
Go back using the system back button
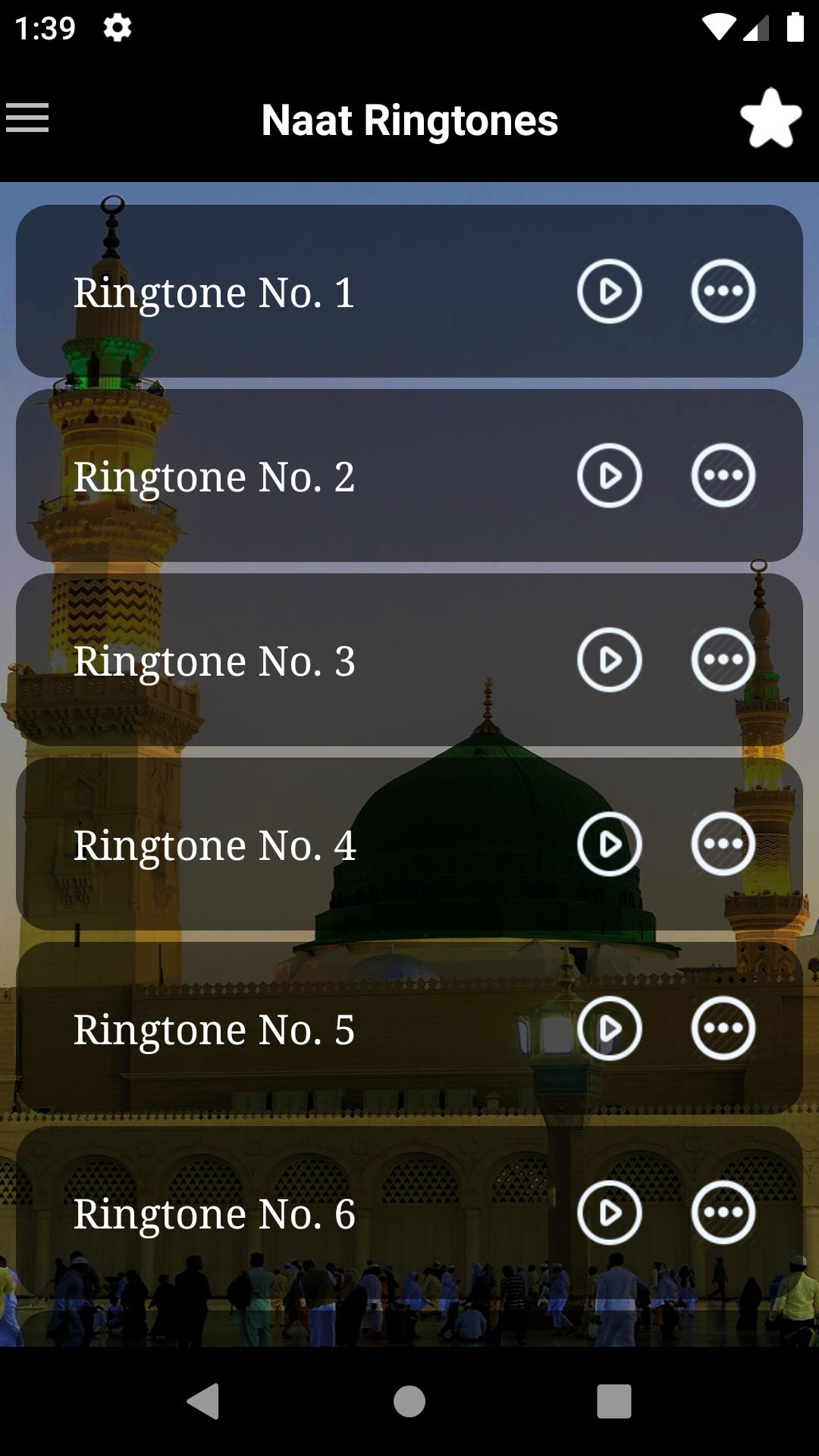(203, 1401)
